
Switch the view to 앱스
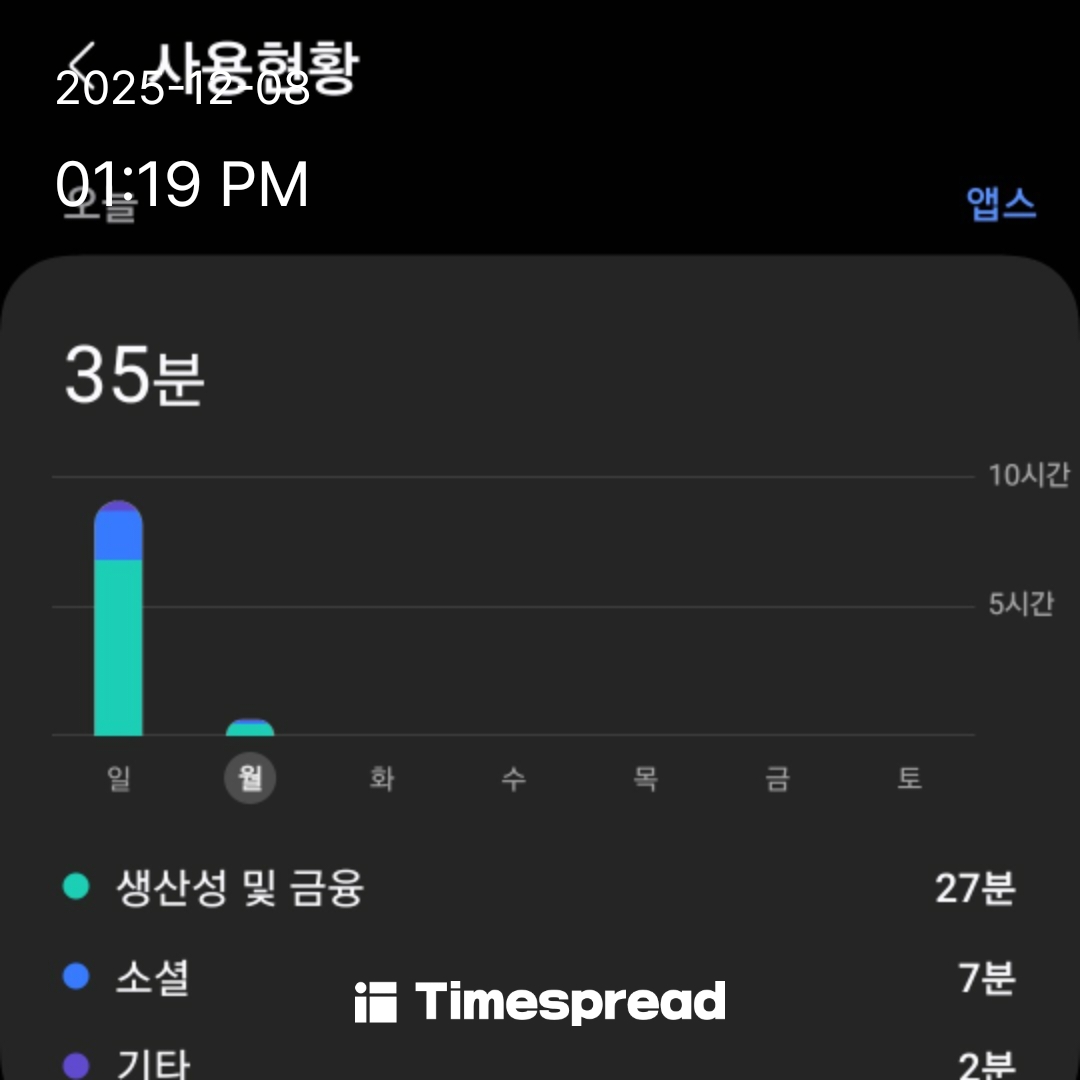[x=1000, y=203]
